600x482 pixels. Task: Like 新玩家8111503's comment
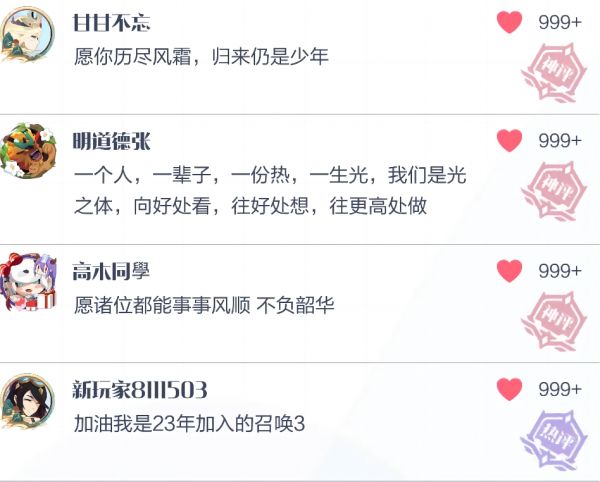click(x=510, y=388)
